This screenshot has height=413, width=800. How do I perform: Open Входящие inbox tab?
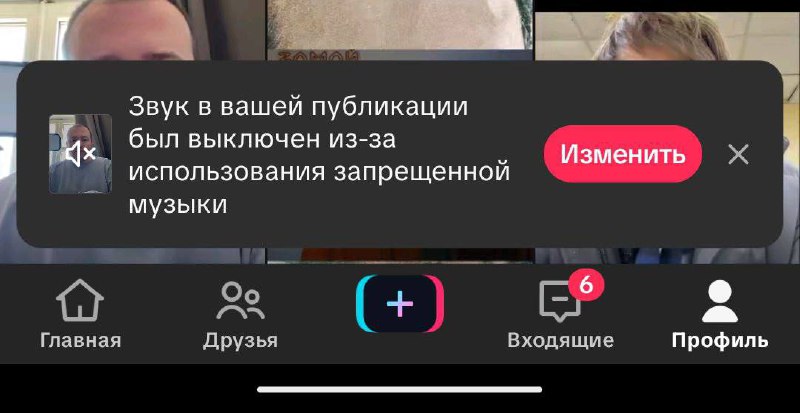coord(560,314)
